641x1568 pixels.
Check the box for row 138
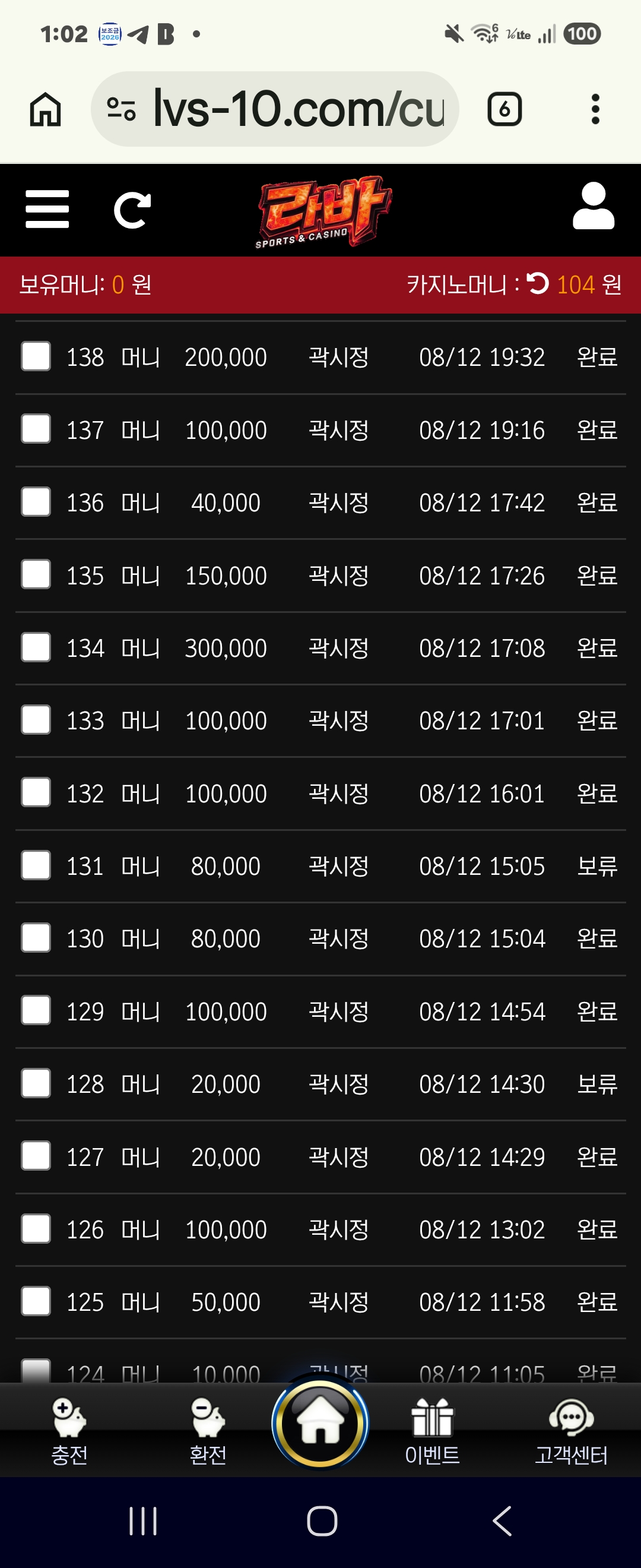tap(36, 356)
